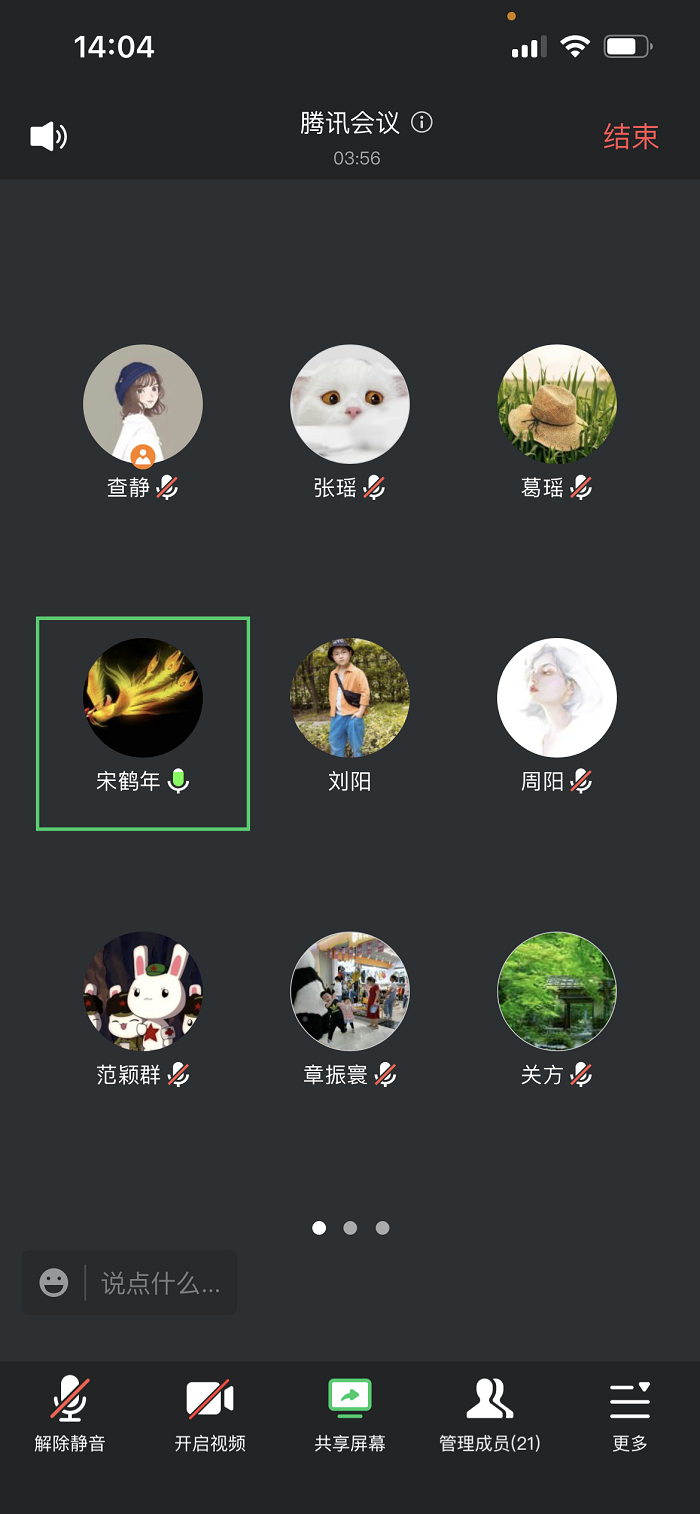
Task: Select participant 章振寰's tile
Action: click(350, 992)
